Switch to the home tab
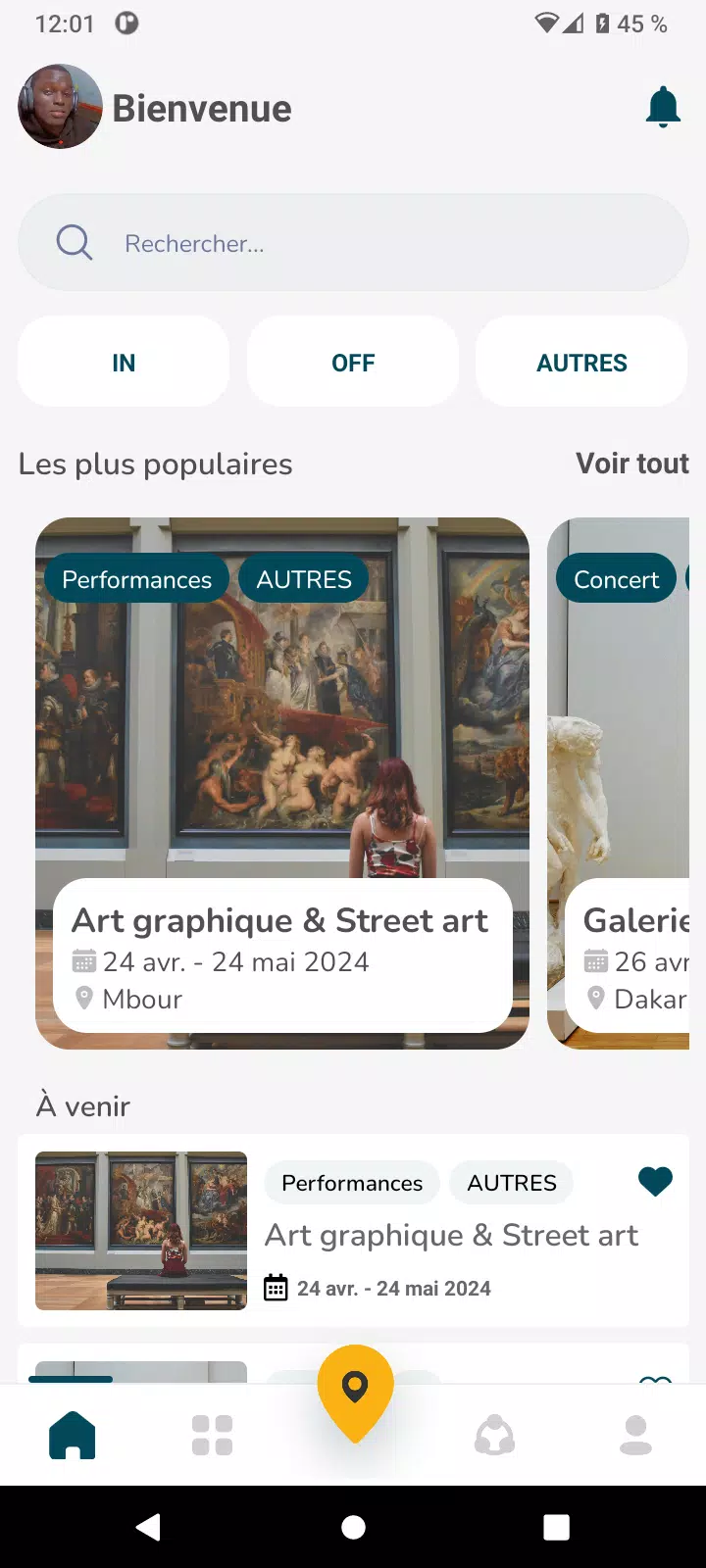 click(73, 1436)
